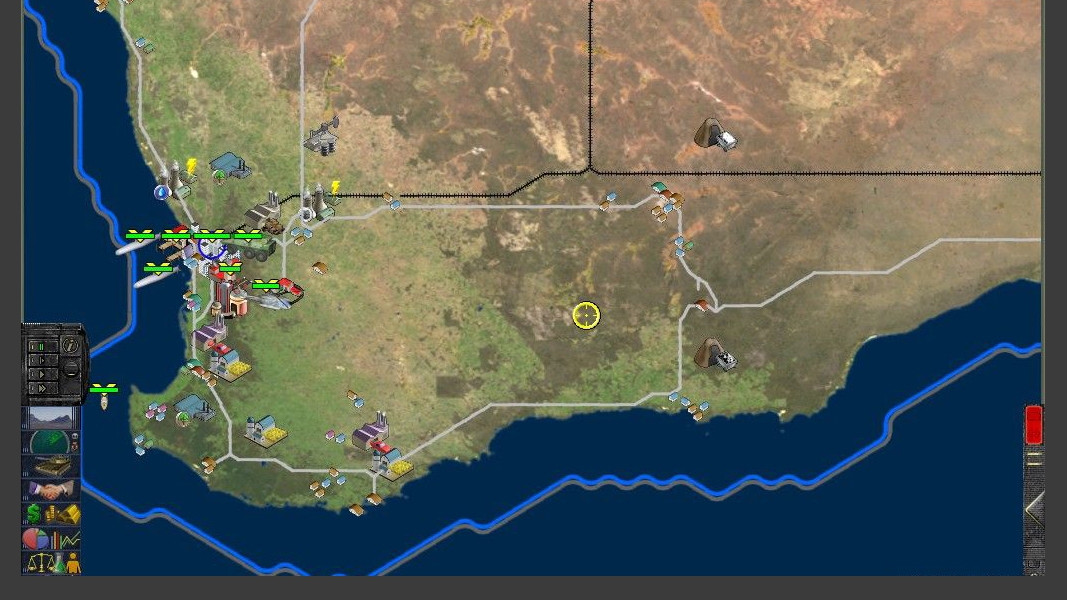
Task: Set game speed to normal play
Action: pos(41,374)
